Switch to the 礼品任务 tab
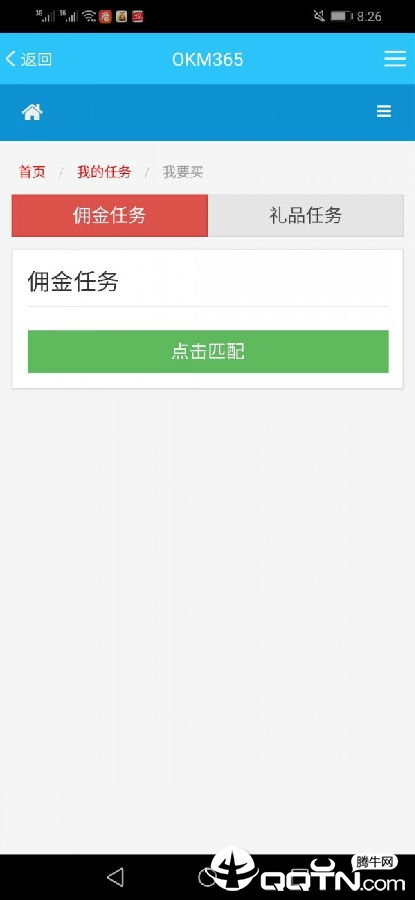This screenshot has height=900, width=415. pos(305,215)
